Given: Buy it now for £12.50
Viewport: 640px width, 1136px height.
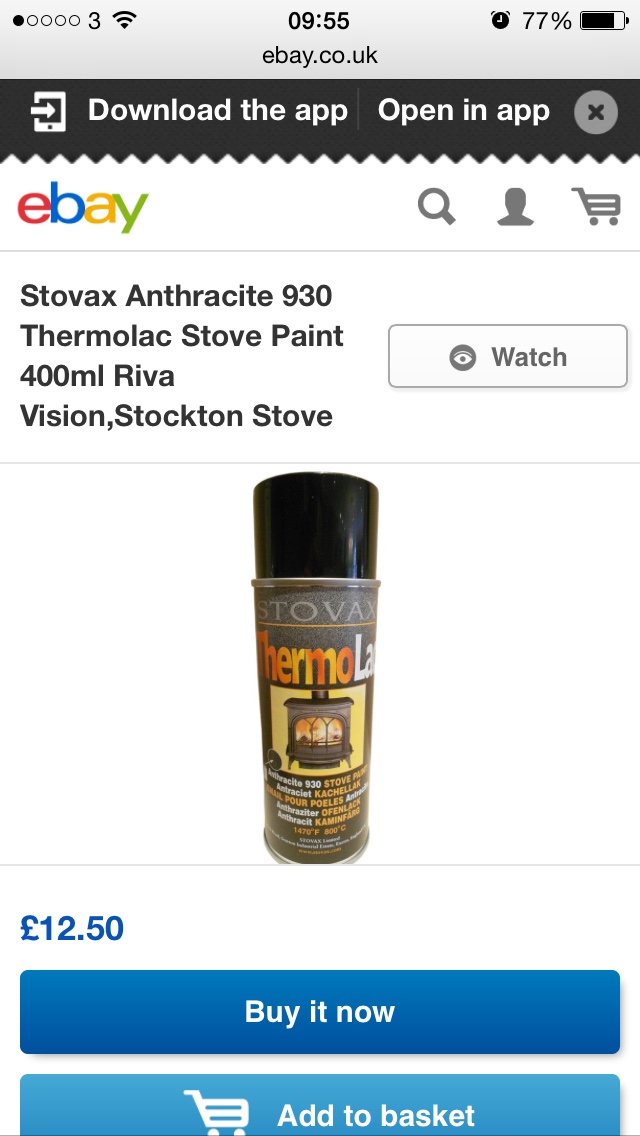Looking at the screenshot, I should [320, 1011].
